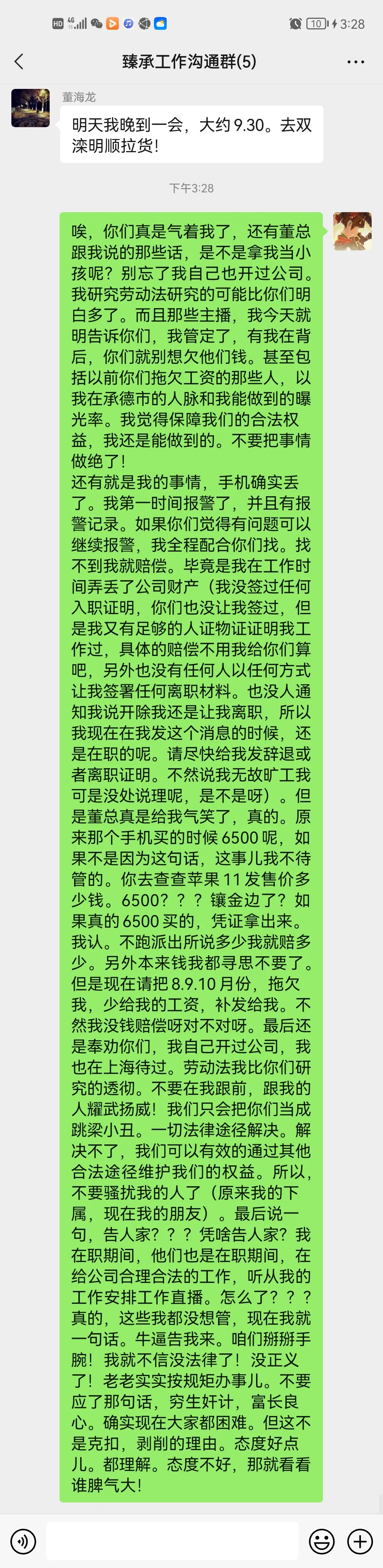Focus the message text field
The image size is (383, 1568).
tap(172, 1541)
